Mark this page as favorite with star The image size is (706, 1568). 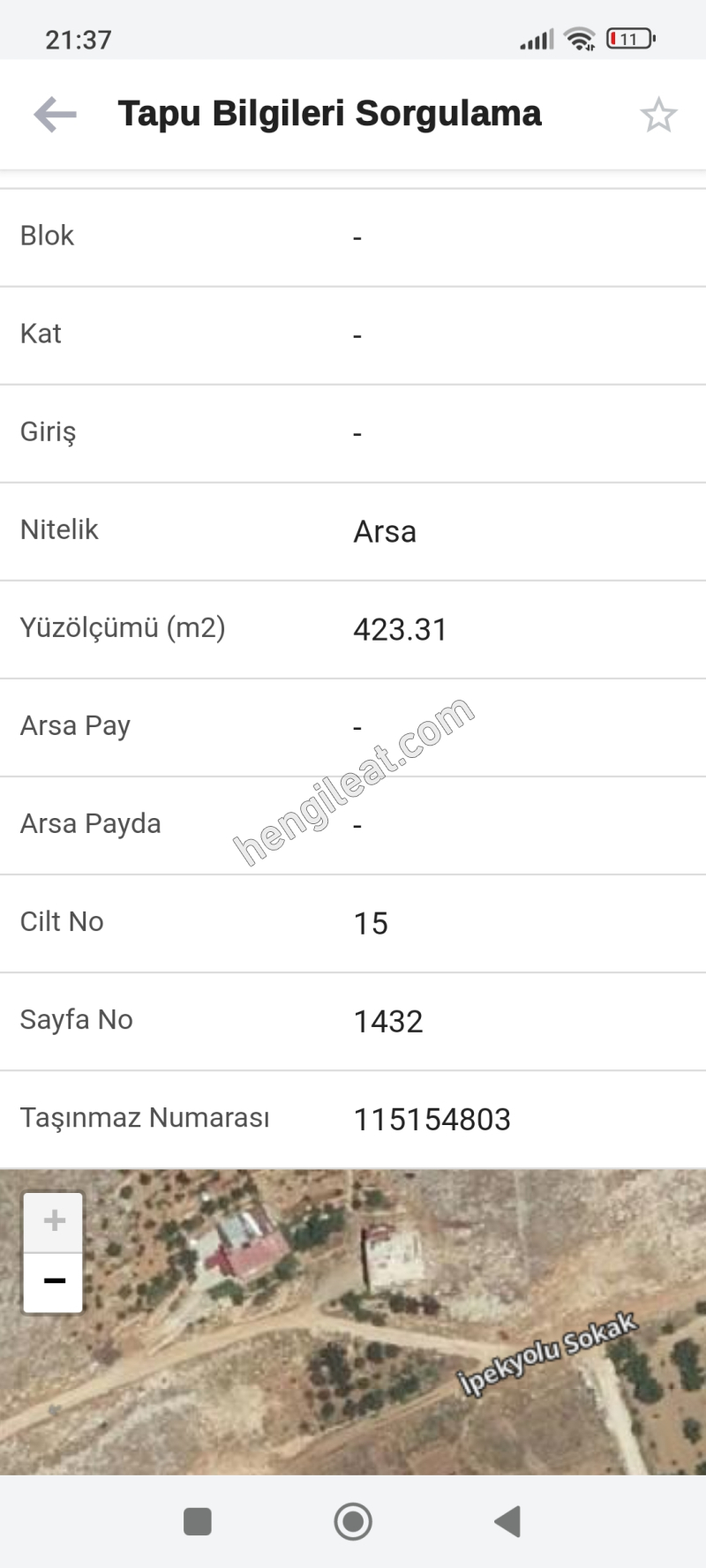click(x=658, y=116)
